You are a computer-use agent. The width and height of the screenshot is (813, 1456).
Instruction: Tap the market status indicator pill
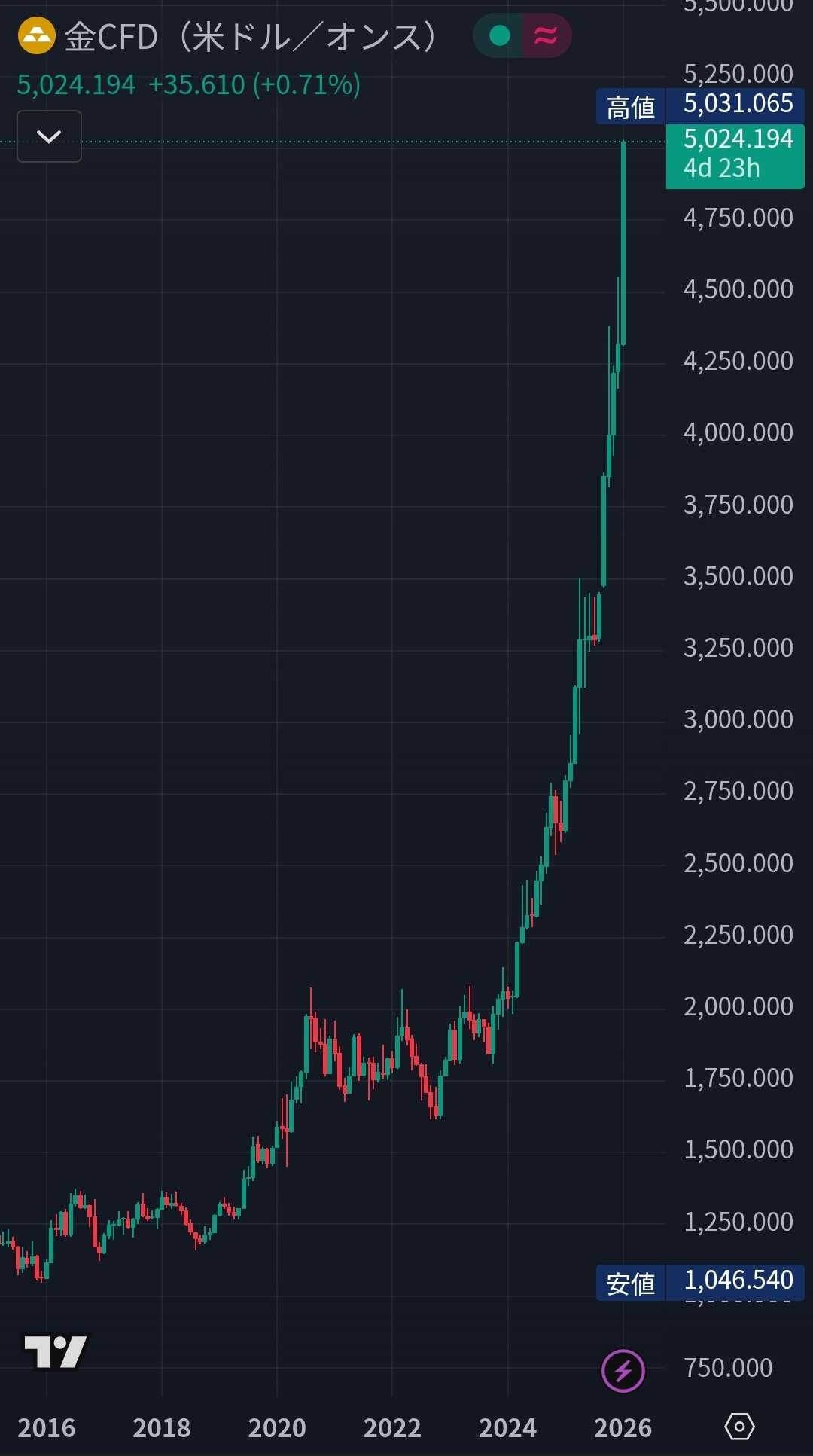[x=522, y=35]
